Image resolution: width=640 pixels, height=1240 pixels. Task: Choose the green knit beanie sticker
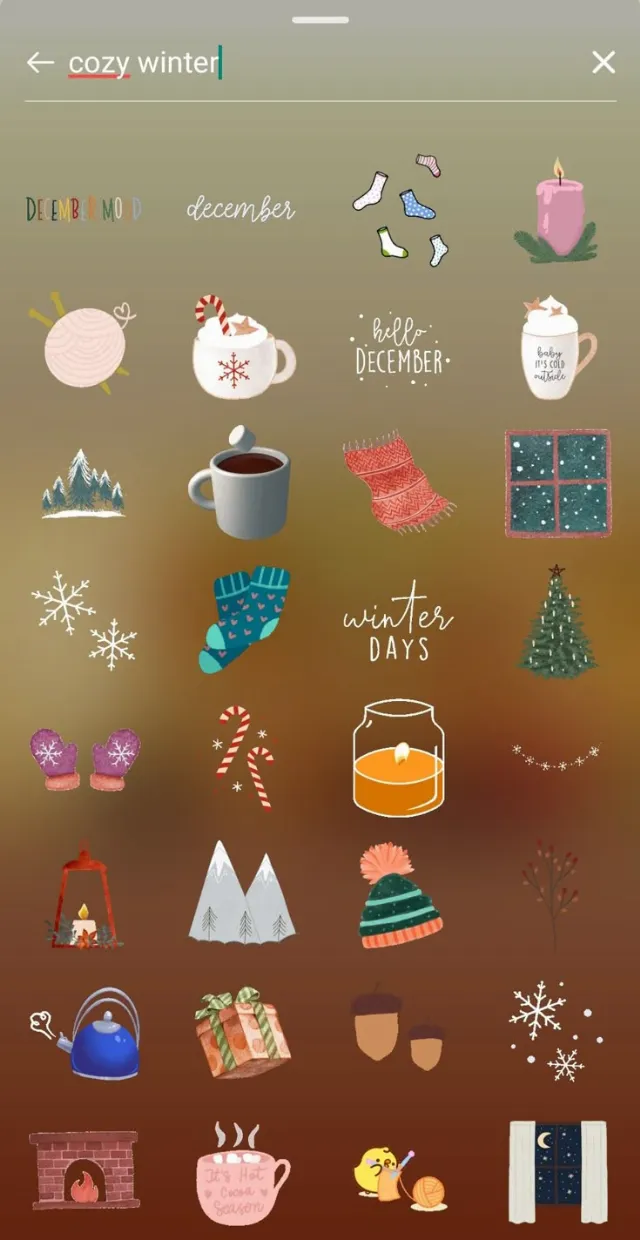click(400, 895)
